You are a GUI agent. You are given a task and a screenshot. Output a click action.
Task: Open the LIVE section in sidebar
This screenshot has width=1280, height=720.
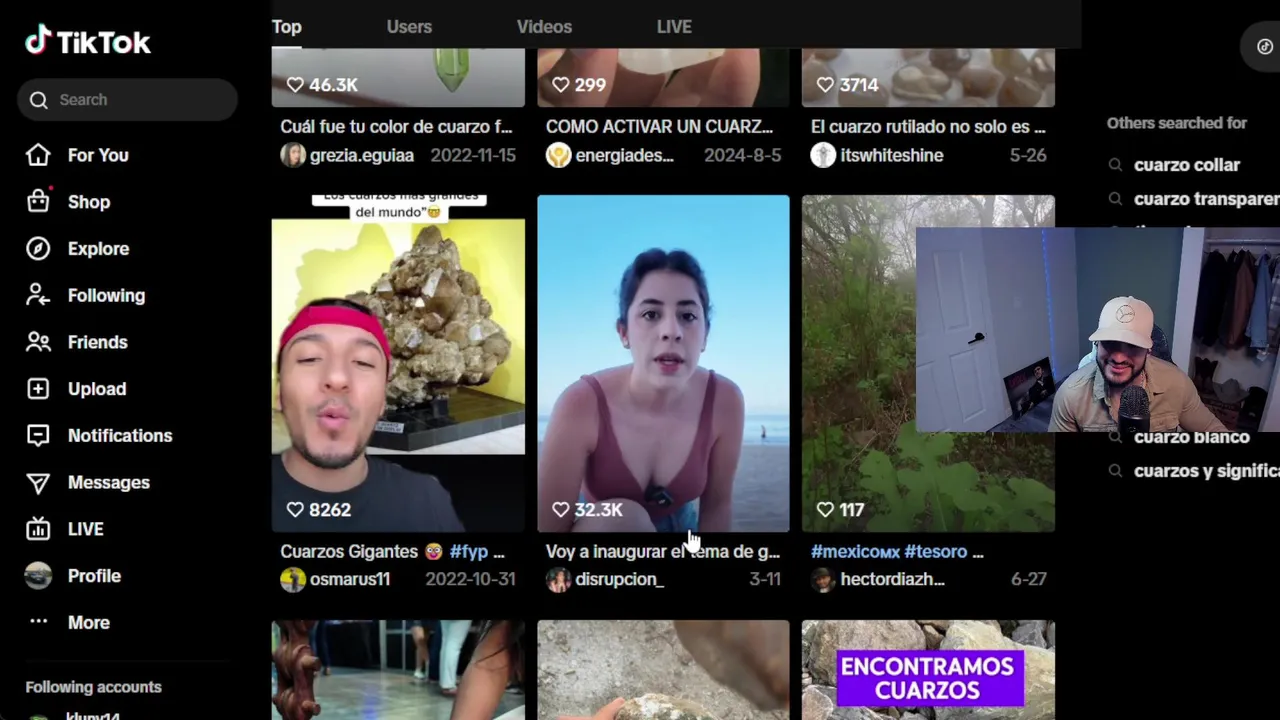85,529
